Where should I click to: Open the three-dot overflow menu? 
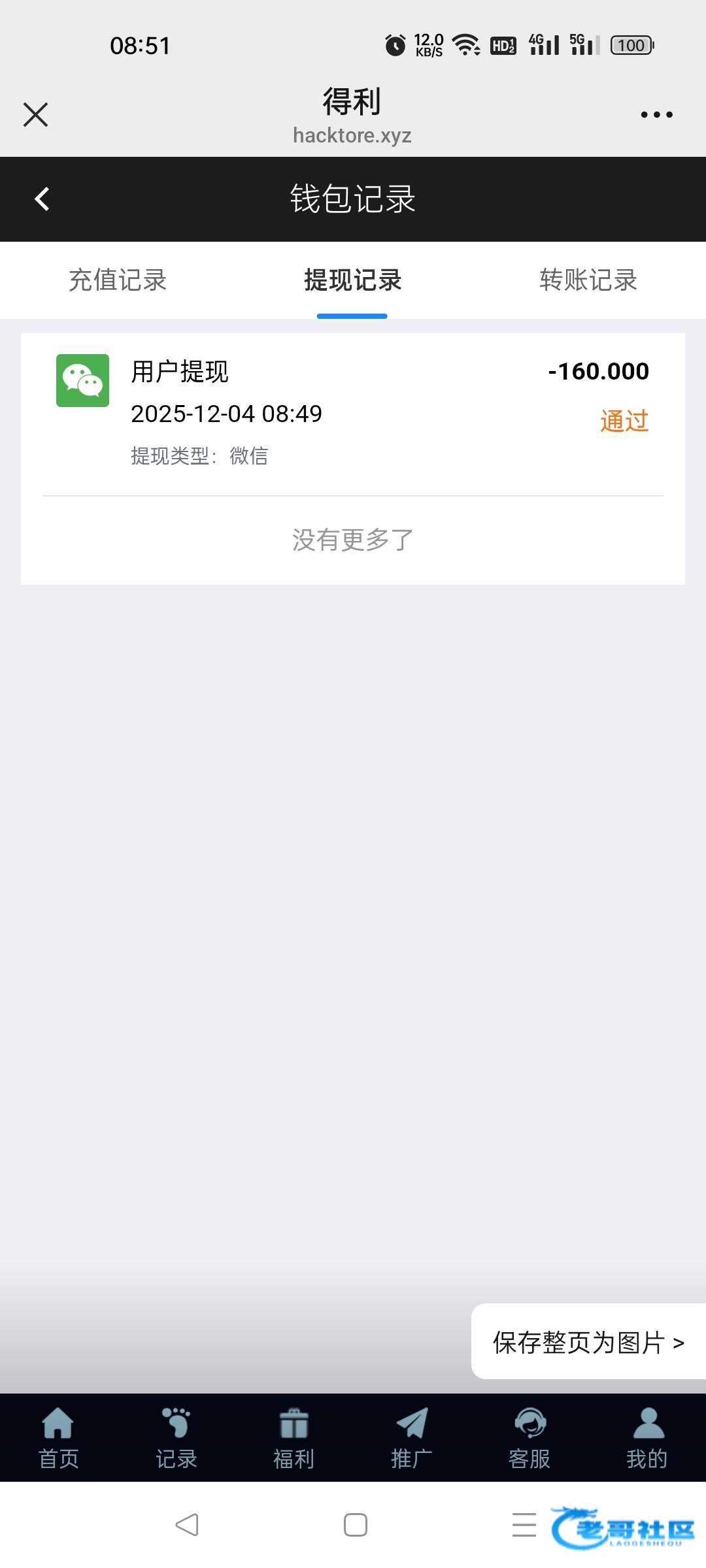pos(656,114)
